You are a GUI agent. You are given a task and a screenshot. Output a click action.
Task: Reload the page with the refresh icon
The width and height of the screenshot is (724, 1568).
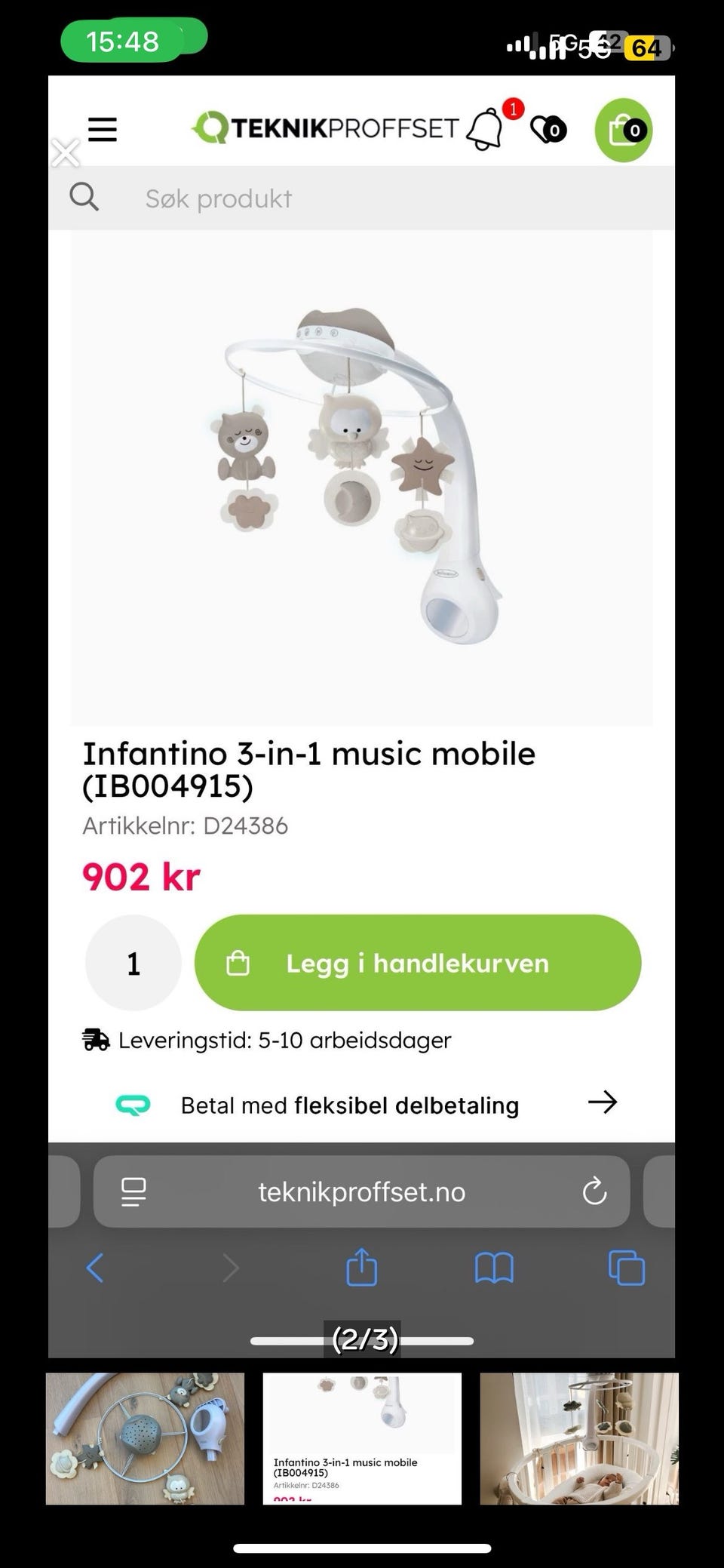click(x=596, y=1192)
